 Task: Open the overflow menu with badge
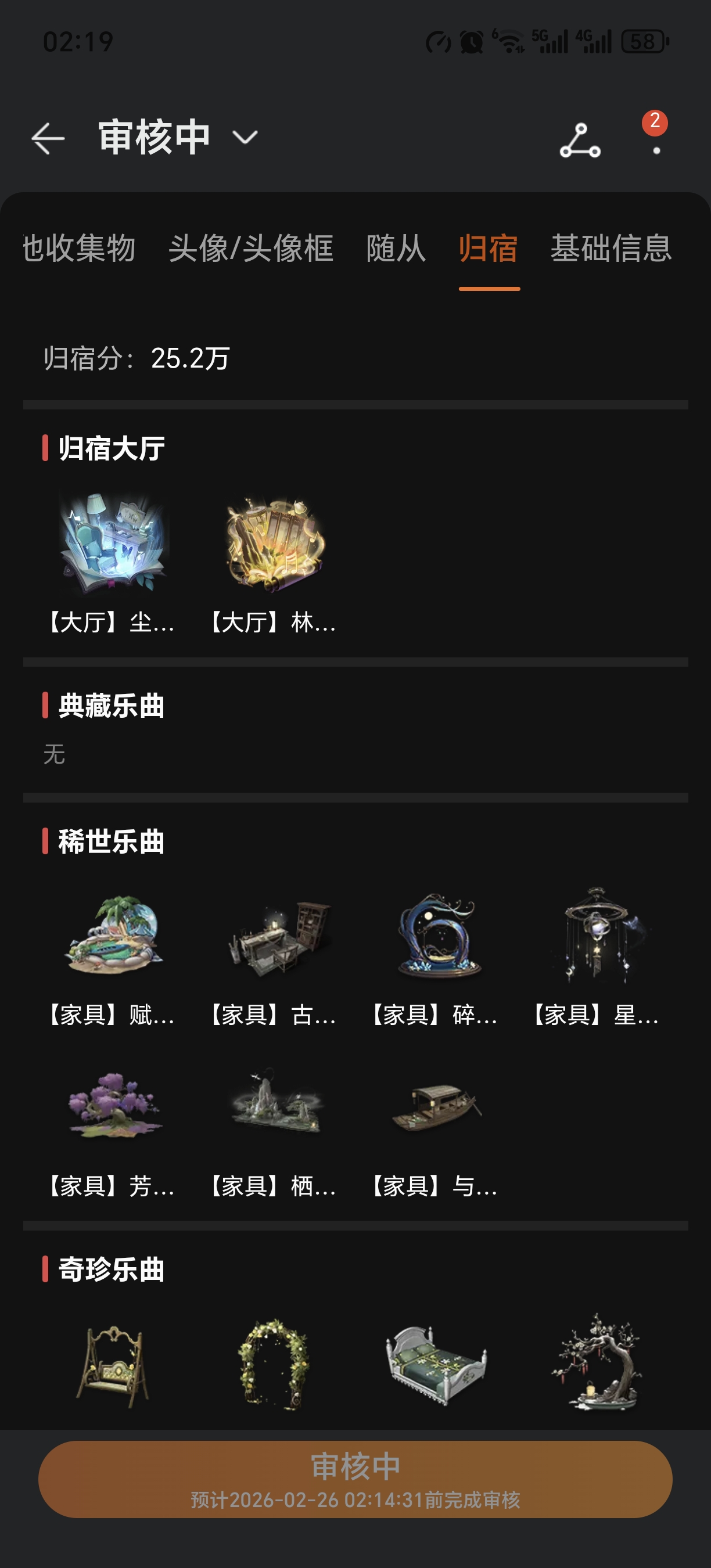(656, 140)
